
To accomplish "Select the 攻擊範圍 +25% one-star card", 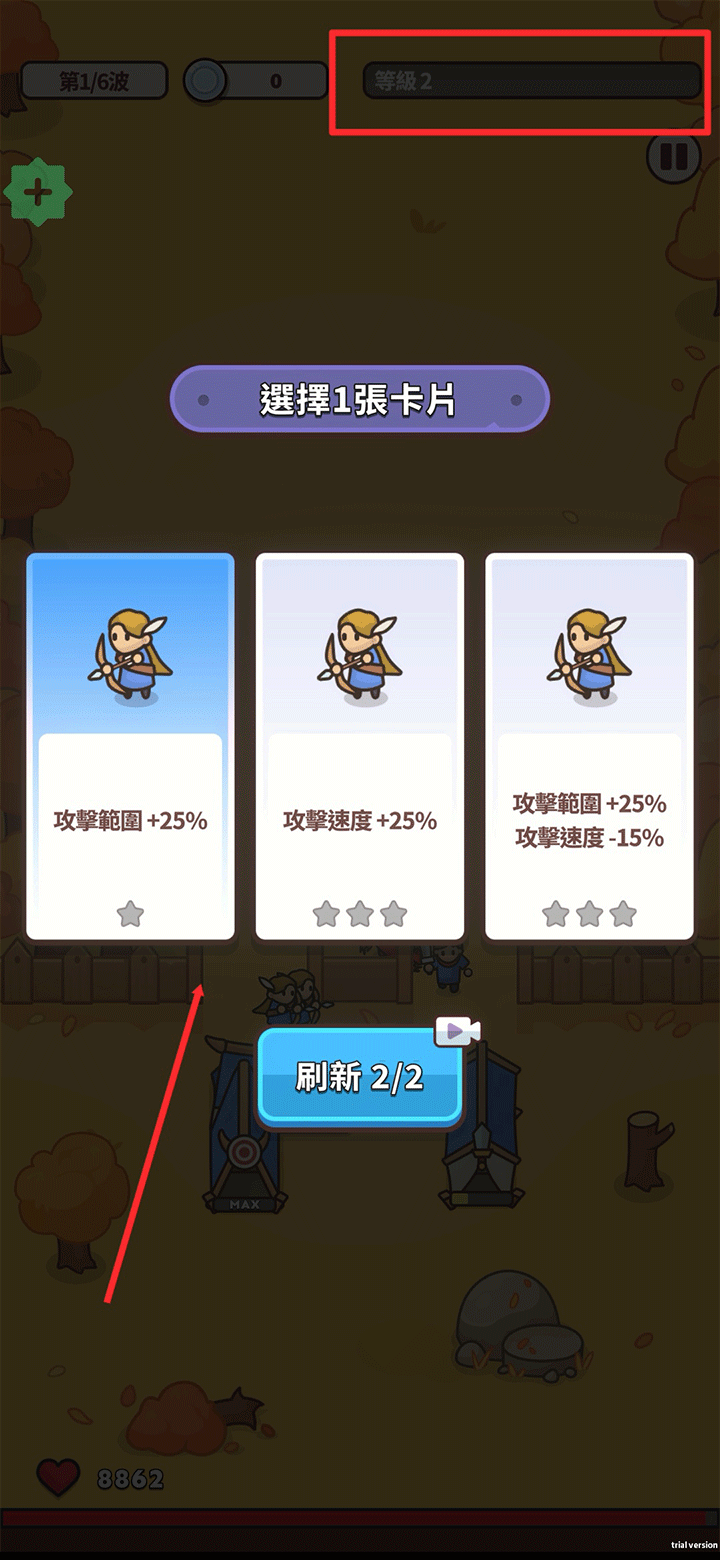I will click(x=130, y=746).
